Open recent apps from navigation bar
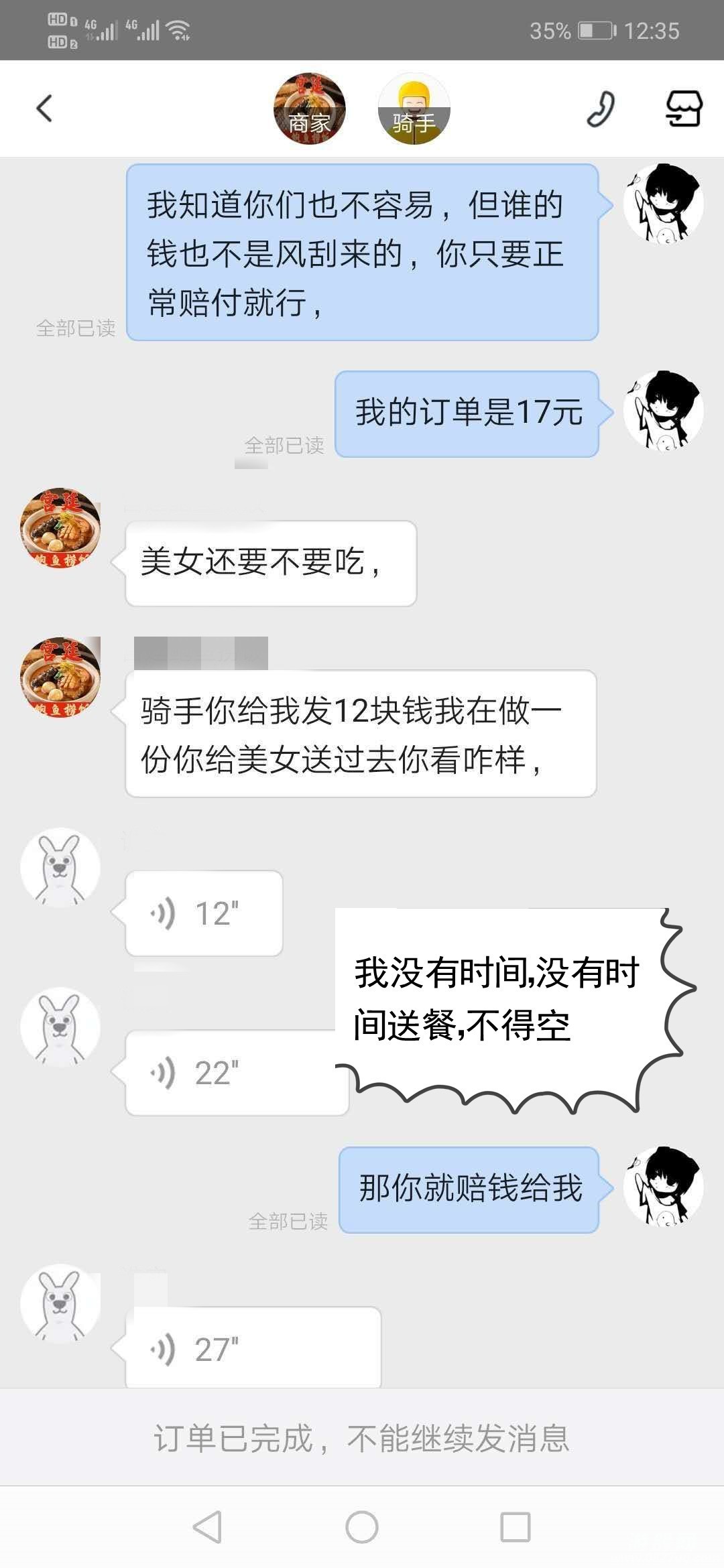This screenshot has width=724, height=1568. click(515, 1527)
